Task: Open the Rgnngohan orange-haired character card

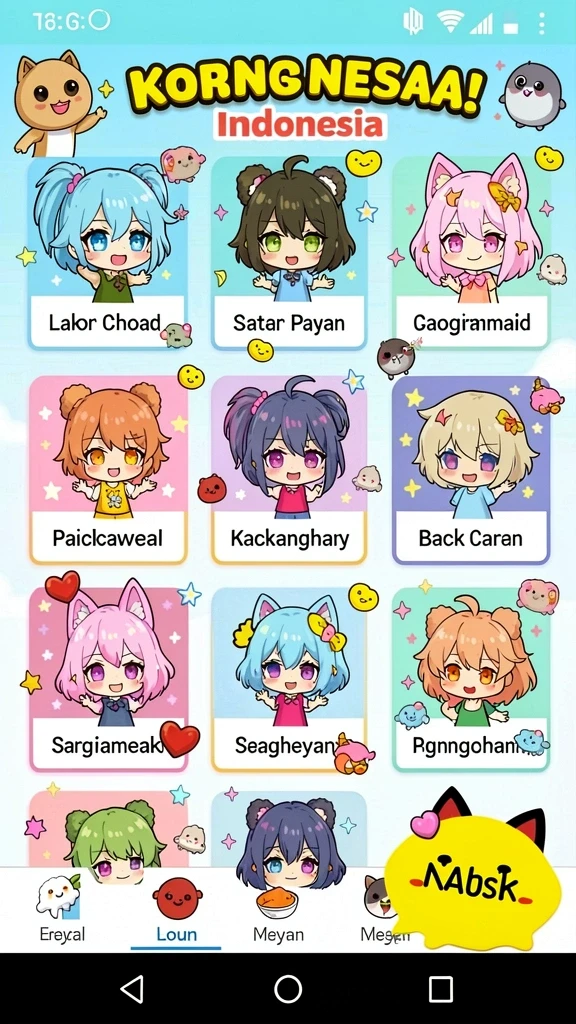Action: 472,679
